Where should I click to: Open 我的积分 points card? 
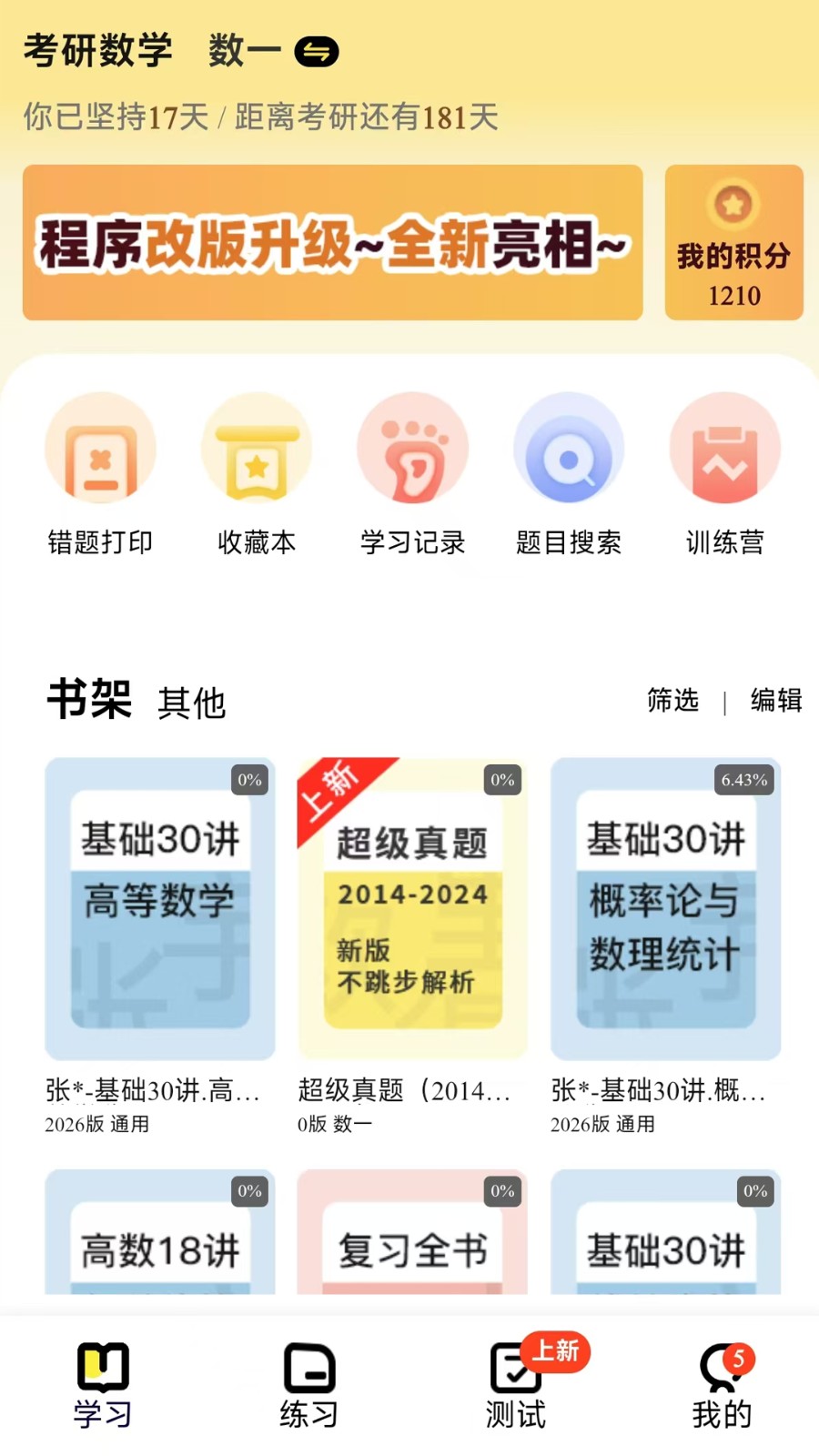coord(733,243)
